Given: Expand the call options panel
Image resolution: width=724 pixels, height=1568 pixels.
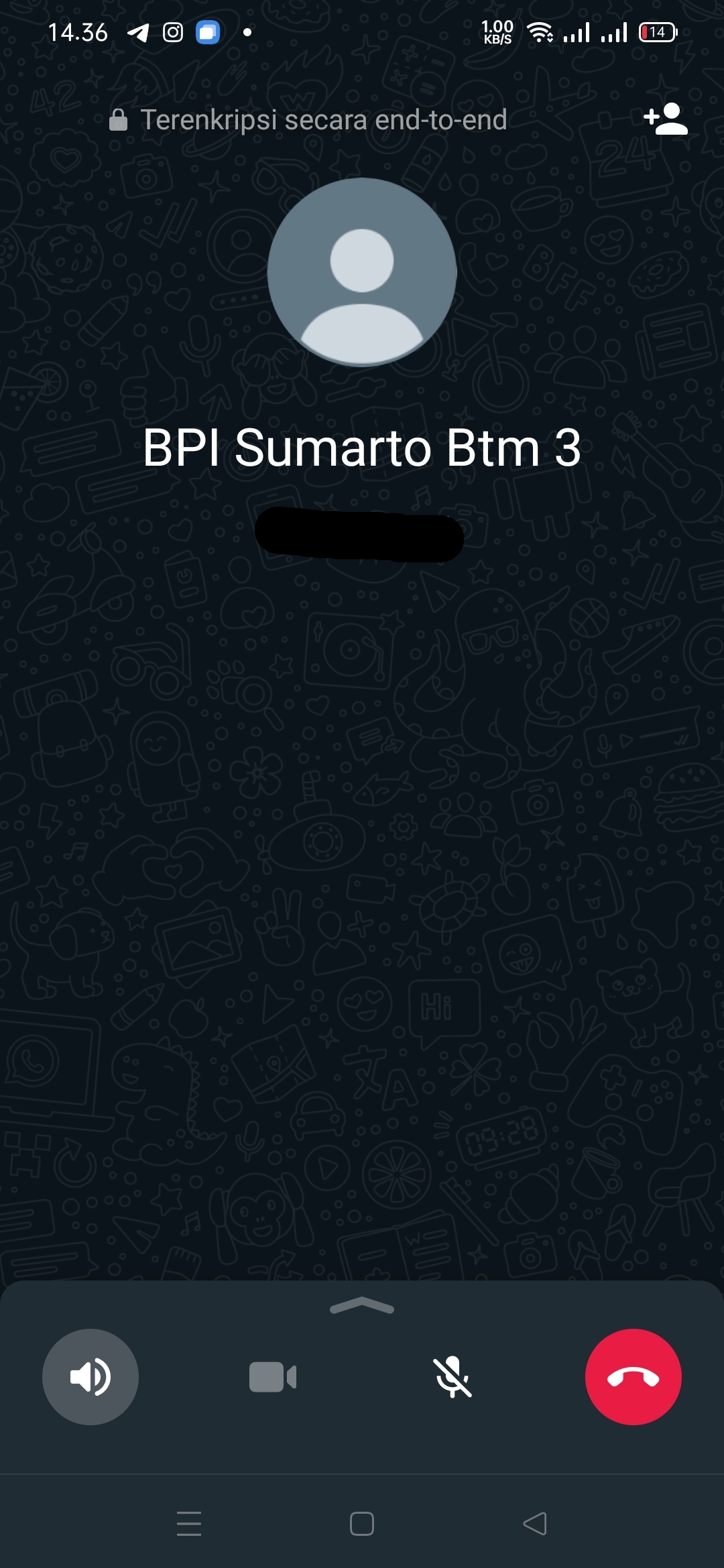Looking at the screenshot, I should (x=362, y=1305).
